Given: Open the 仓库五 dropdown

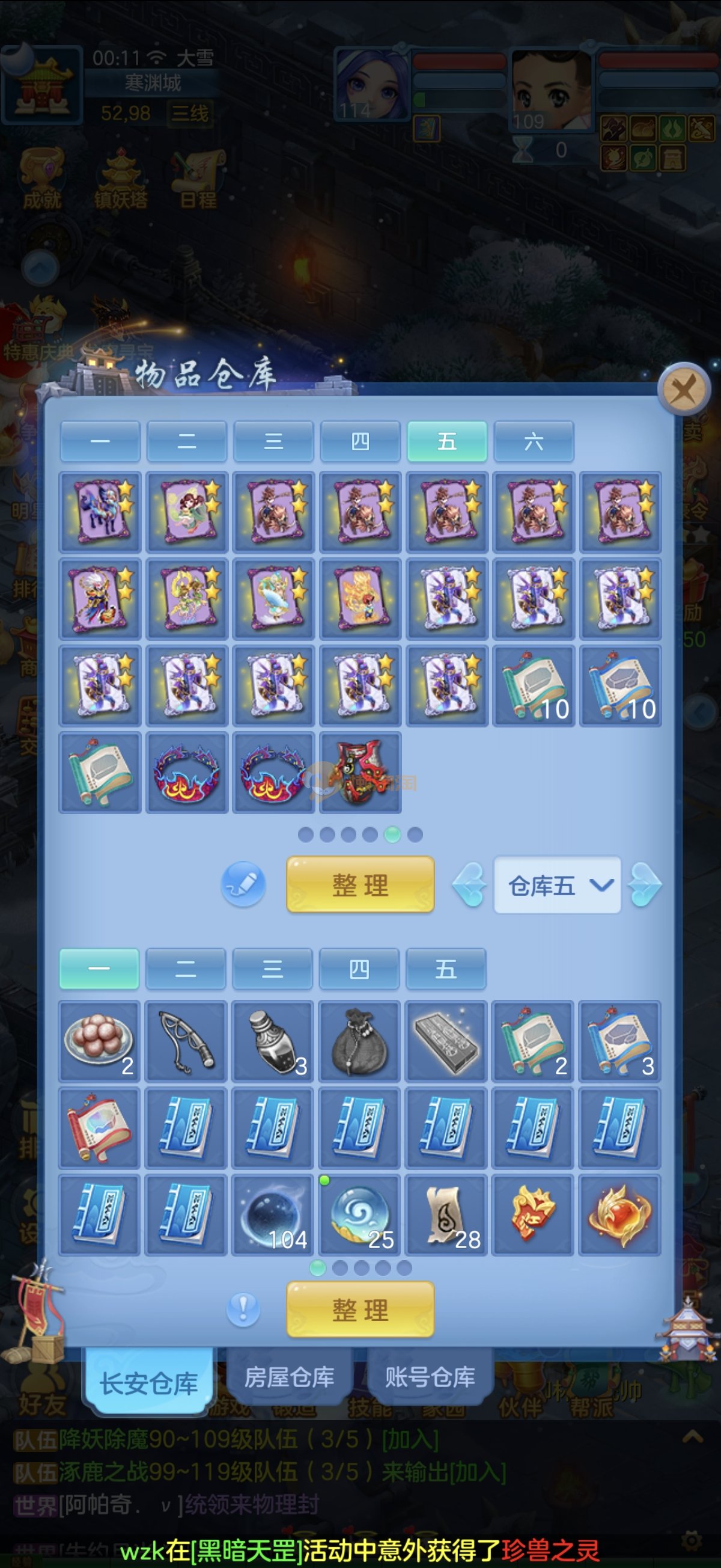Looking at the screenshot, I should [x=557, y=885].
